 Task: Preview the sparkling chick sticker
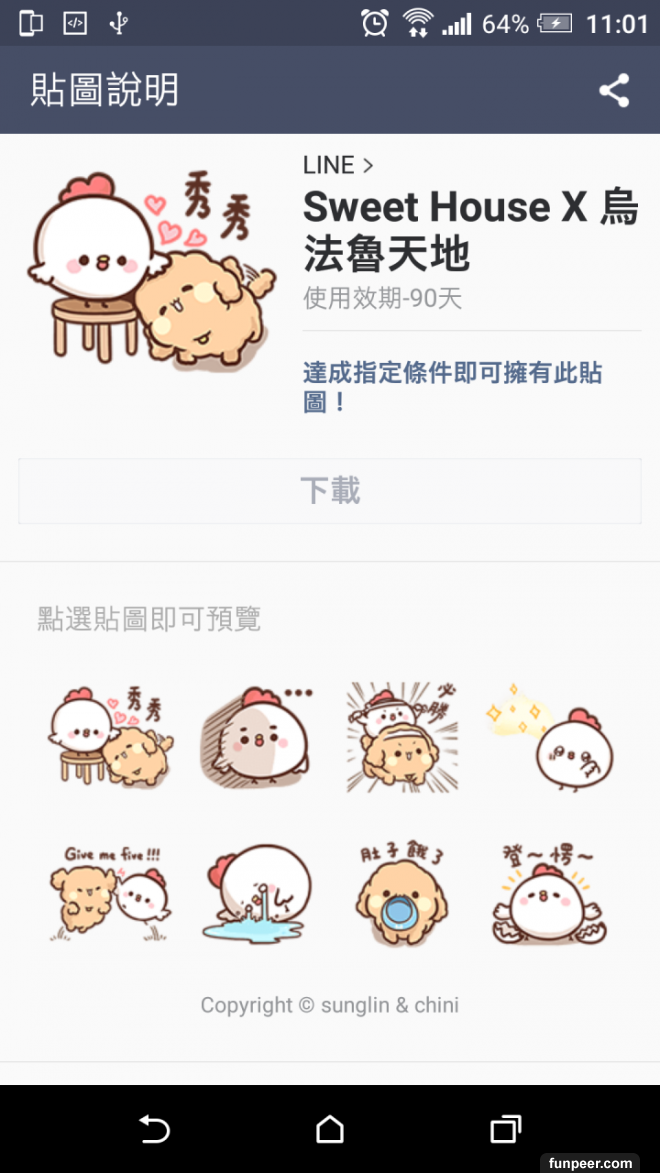click(549, 737)
